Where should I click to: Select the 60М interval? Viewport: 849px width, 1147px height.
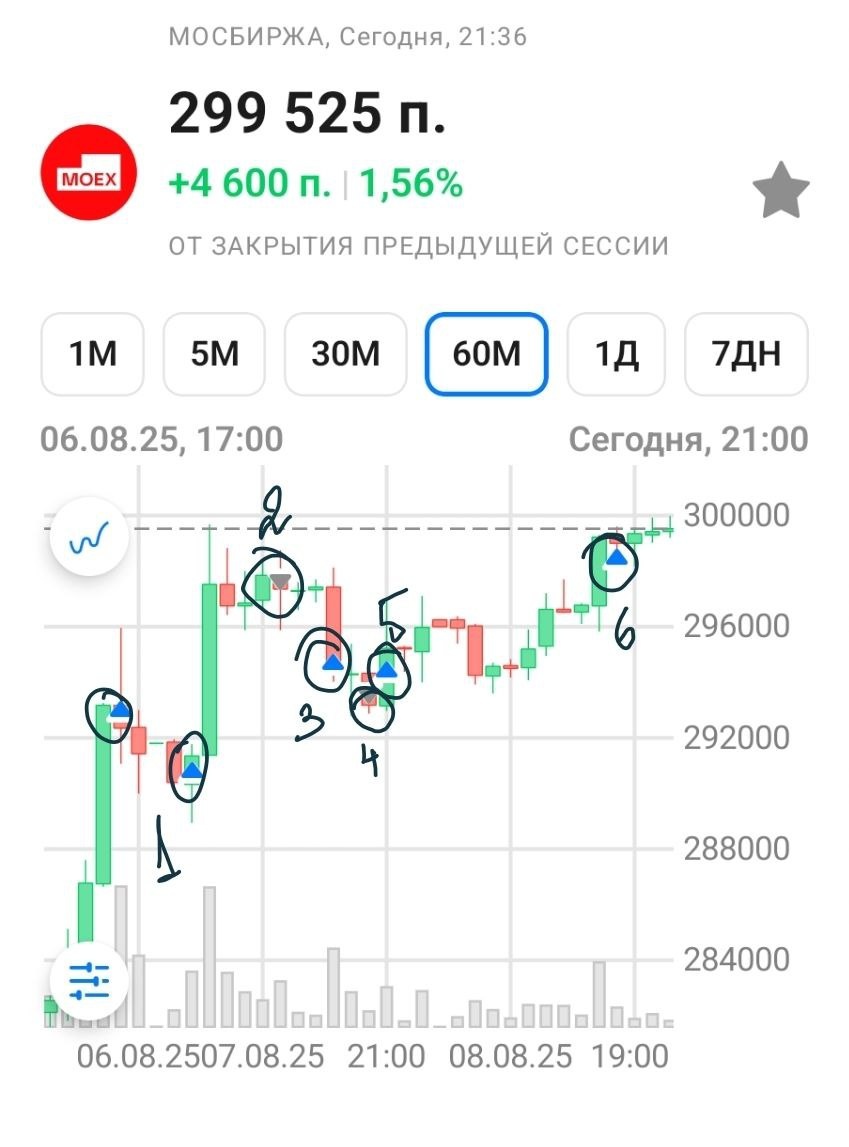coord(487,355)
